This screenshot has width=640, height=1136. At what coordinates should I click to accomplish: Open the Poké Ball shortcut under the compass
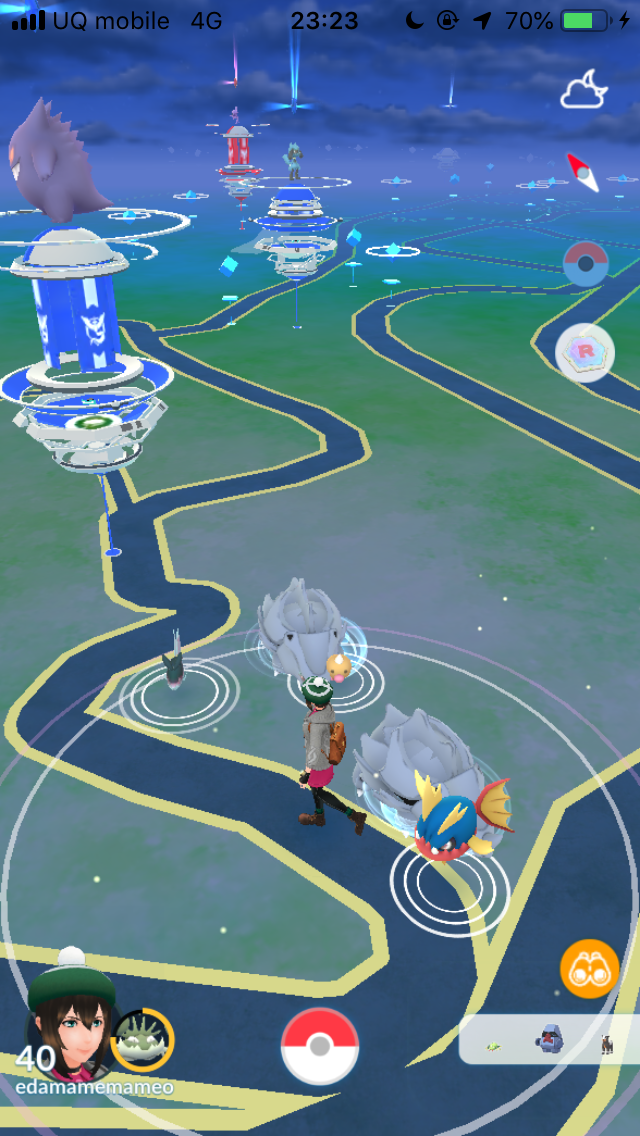(x=585, y=265)
